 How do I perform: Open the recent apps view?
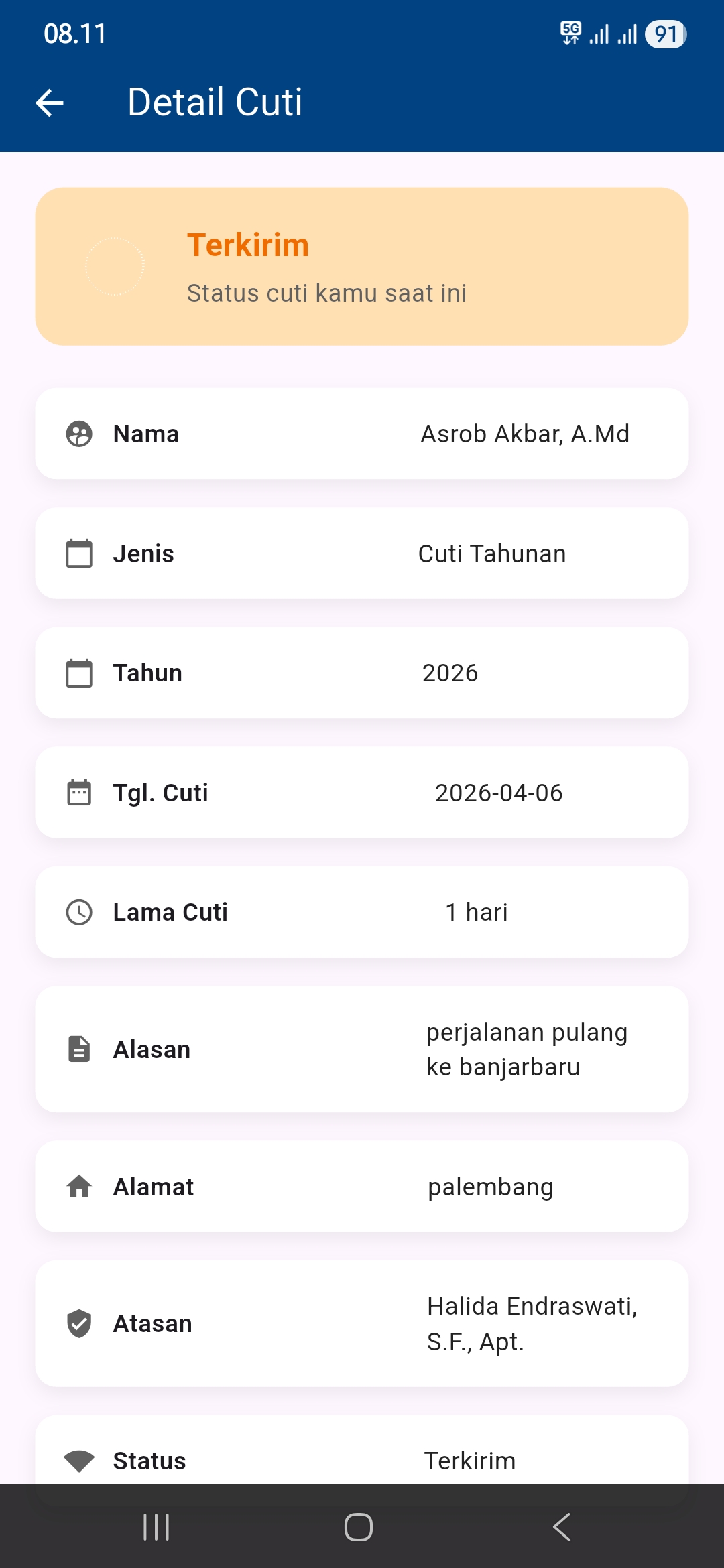[x=156, y=1527]
